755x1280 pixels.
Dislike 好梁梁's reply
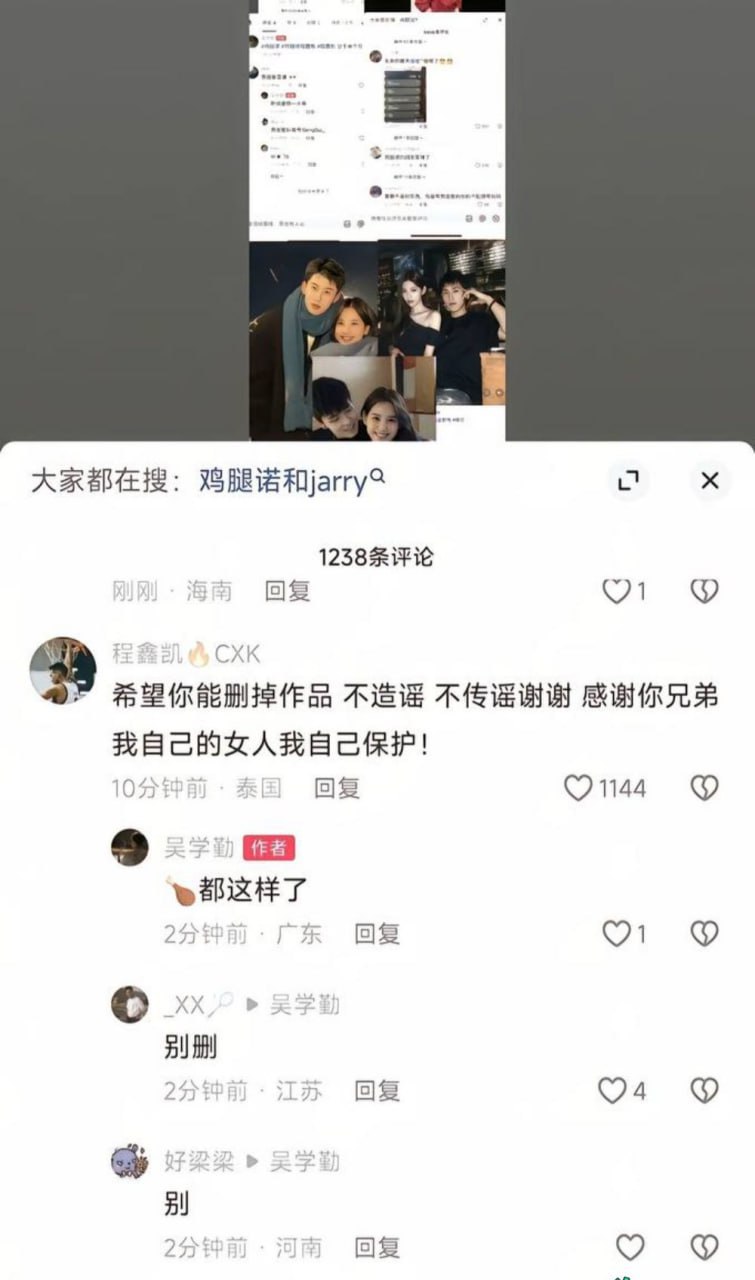[x=705, y=1247]
